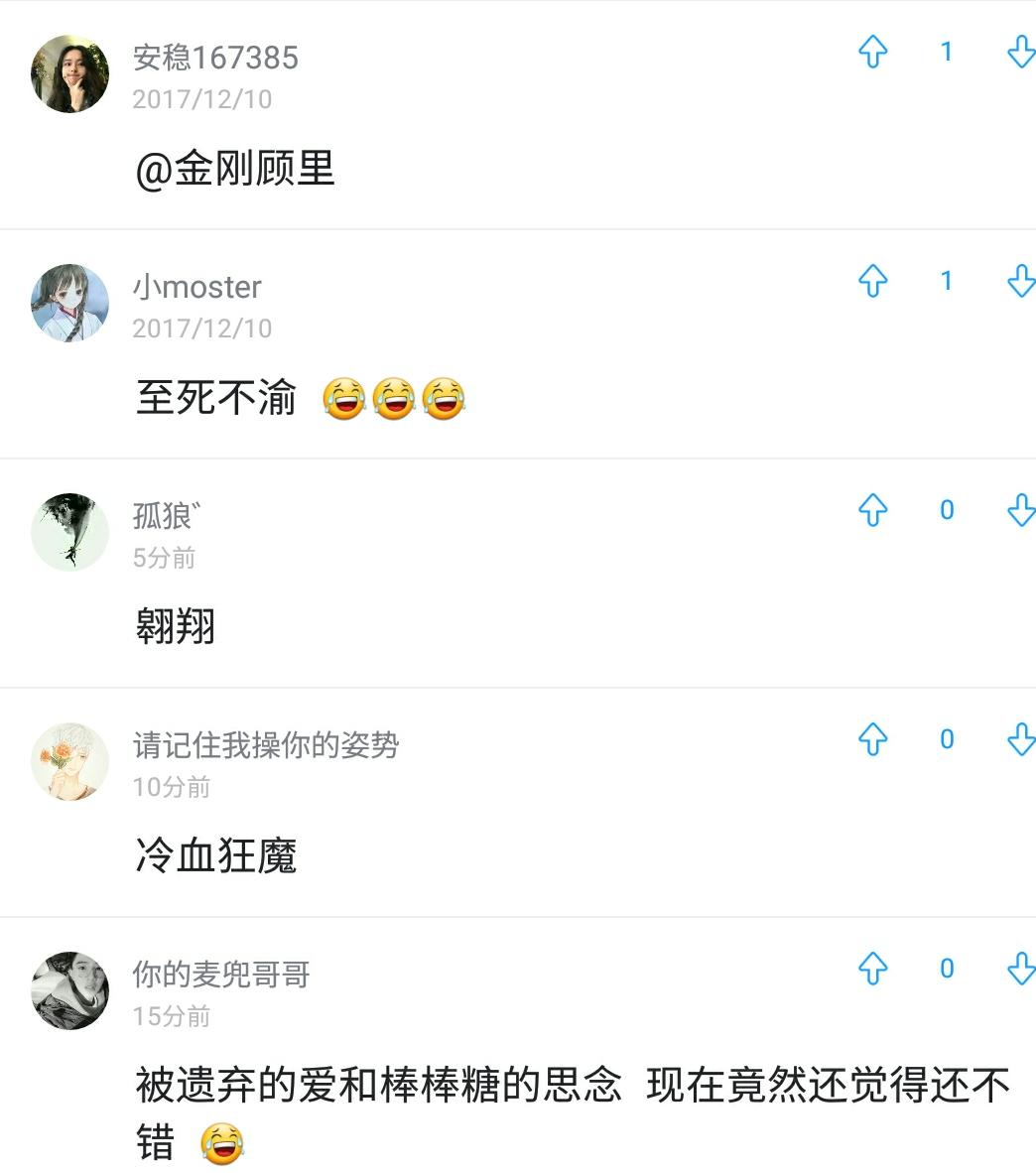The height and width of the screenshot is (1173, 1036).
Task: Upvote 孤狼's 翱翔 comment
Action: 871,511
